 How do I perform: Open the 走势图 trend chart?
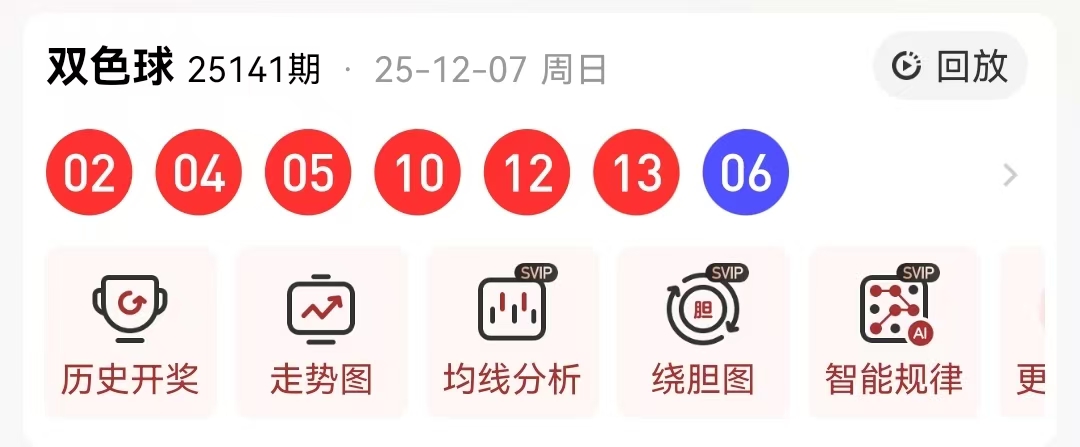point(321,332)
